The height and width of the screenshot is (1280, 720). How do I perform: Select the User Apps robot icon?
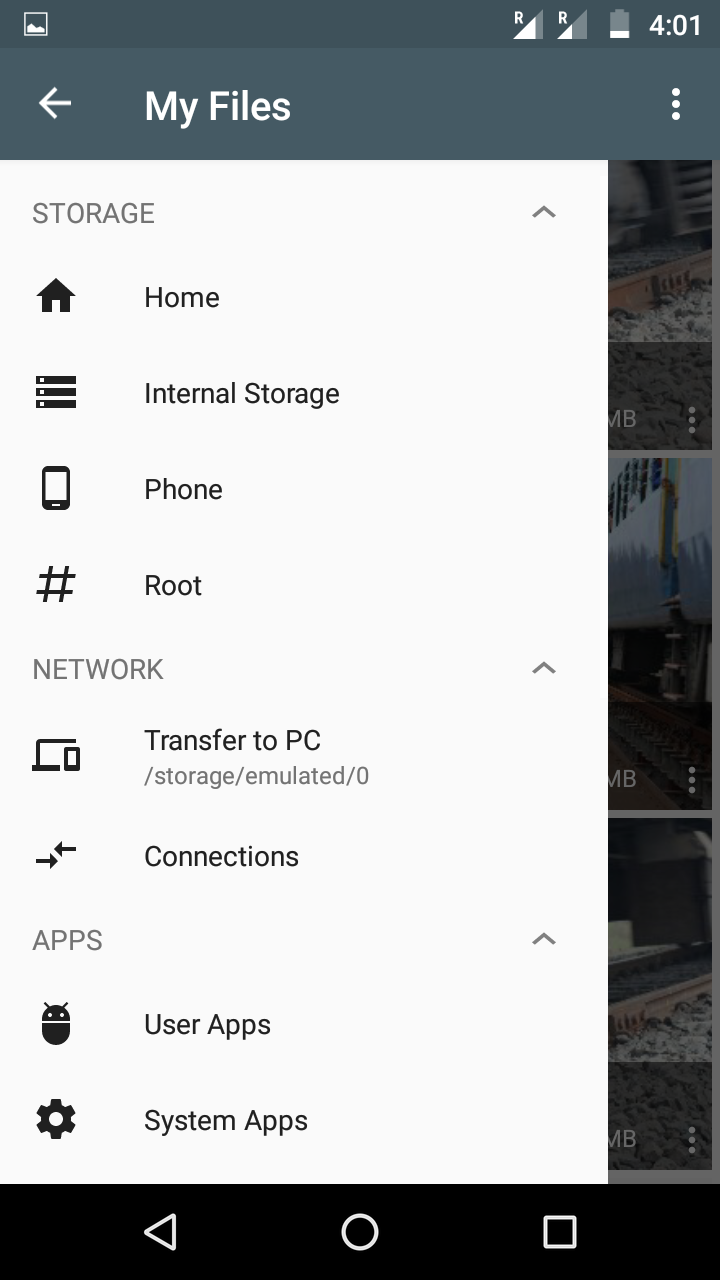pyautogui.click(x=55, y=1023)
